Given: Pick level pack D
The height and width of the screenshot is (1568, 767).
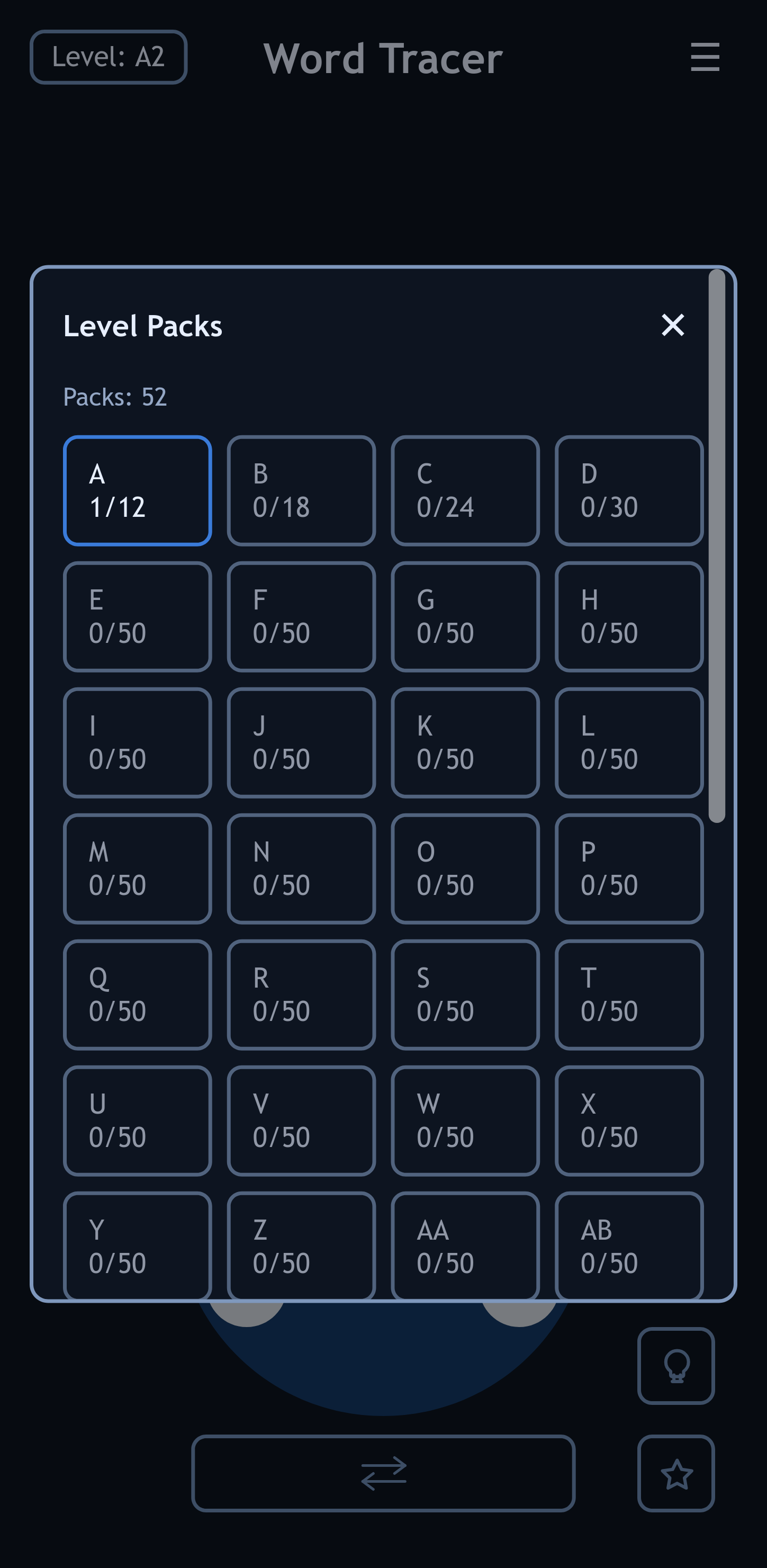Looking at the screenshot, I should (x=629, y=490).
